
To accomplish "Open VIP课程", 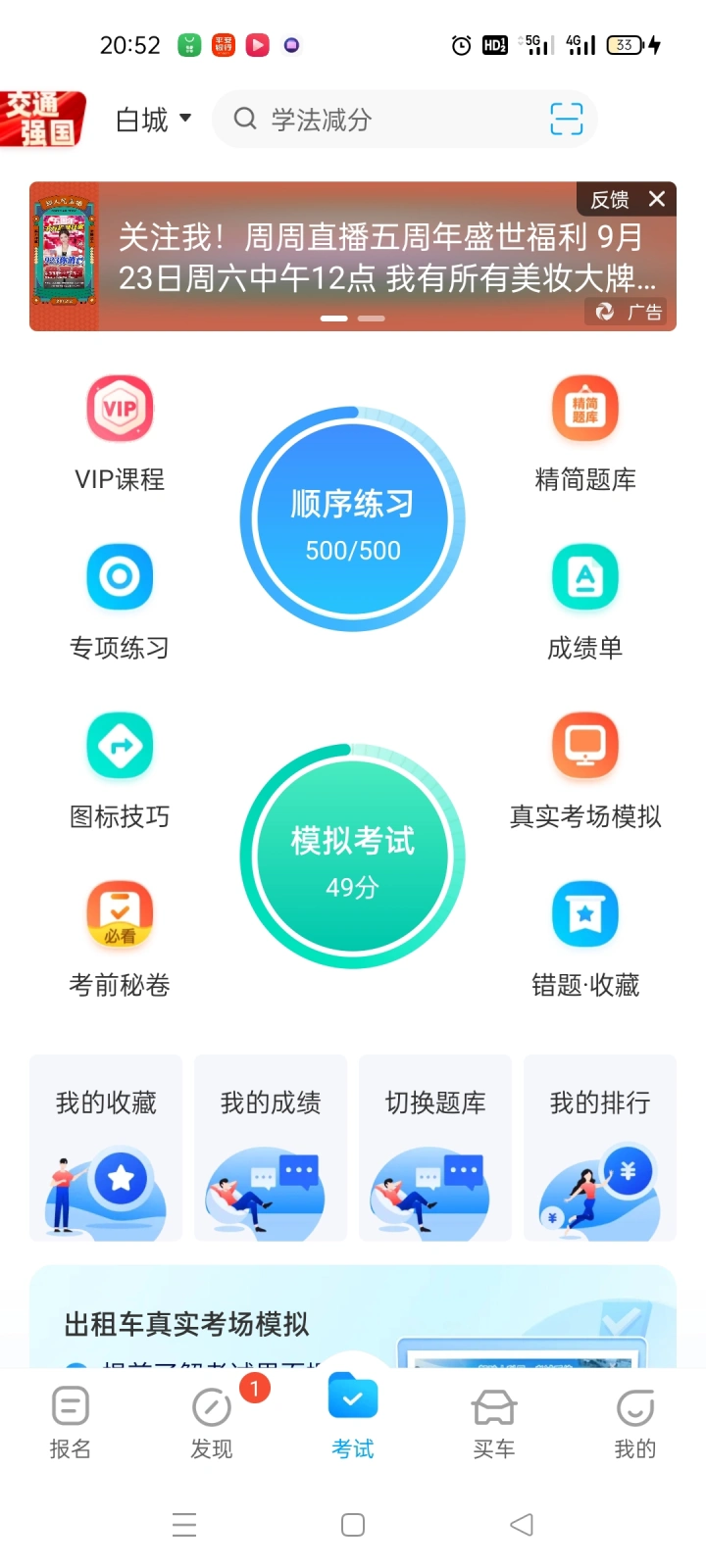I will click(120, 433).
